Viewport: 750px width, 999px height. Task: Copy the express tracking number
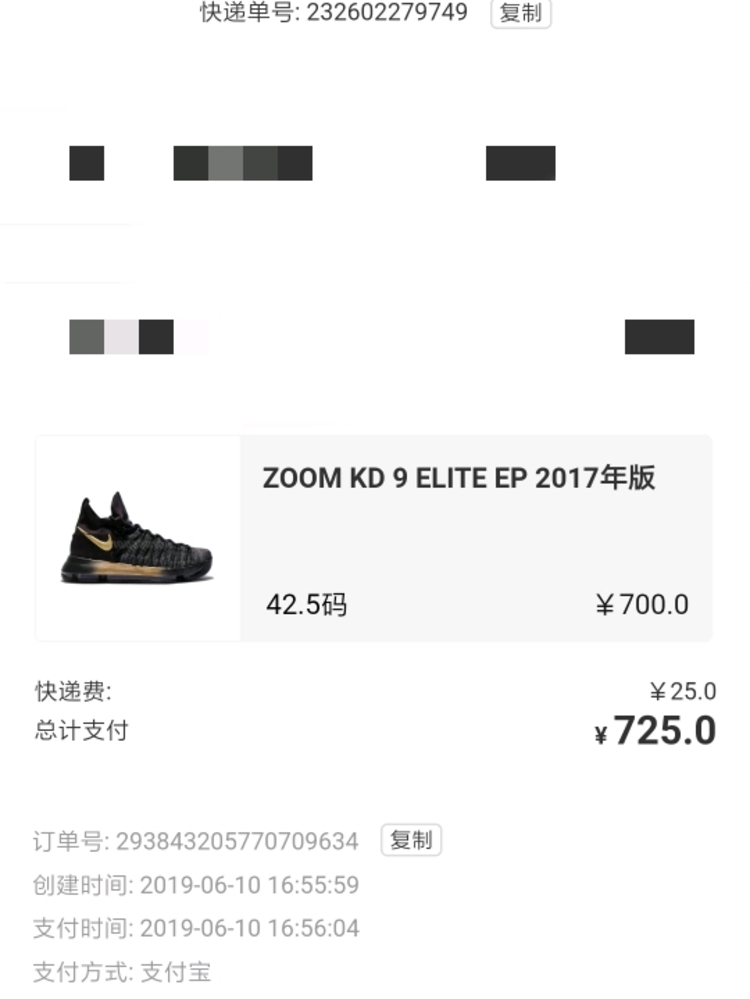(520, 13)
